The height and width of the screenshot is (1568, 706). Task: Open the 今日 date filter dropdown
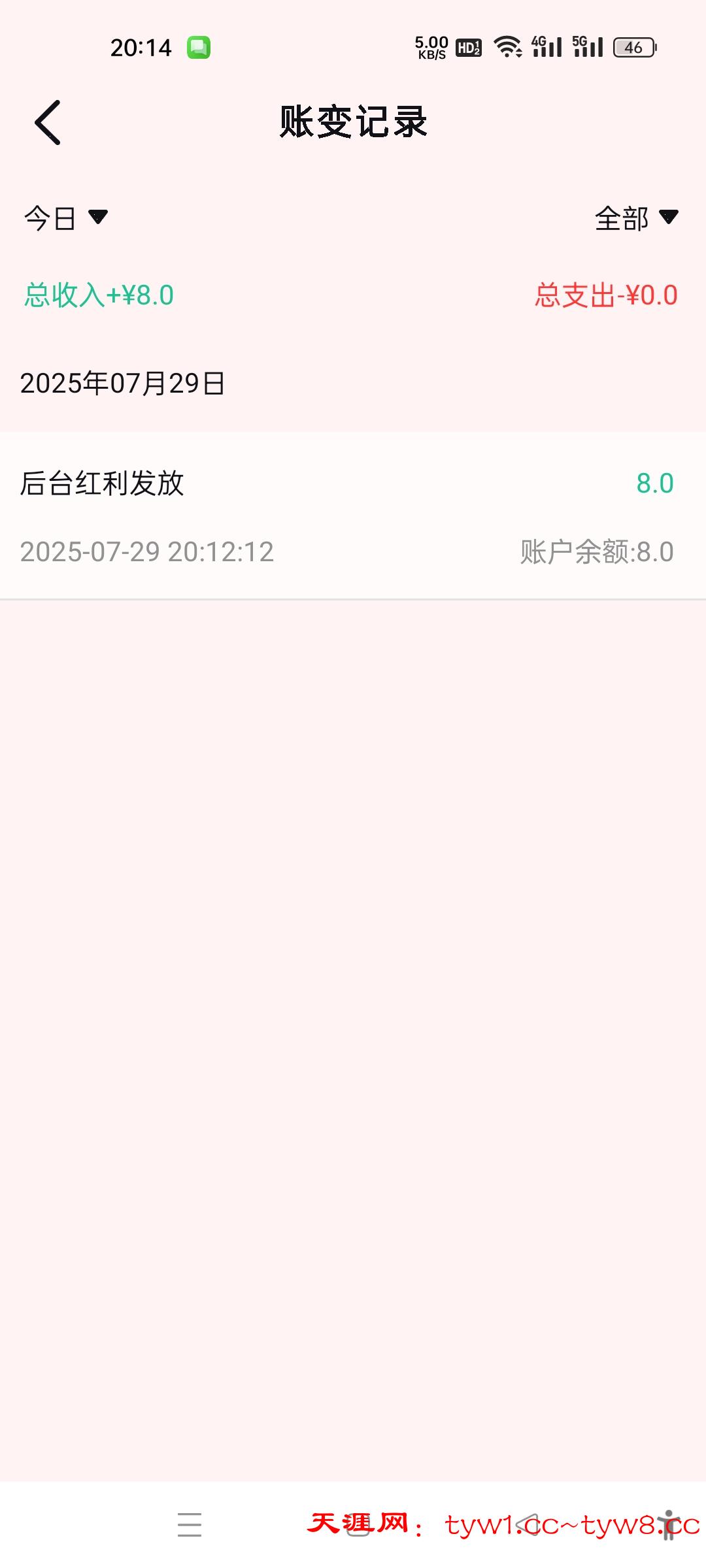pos(65,218)
